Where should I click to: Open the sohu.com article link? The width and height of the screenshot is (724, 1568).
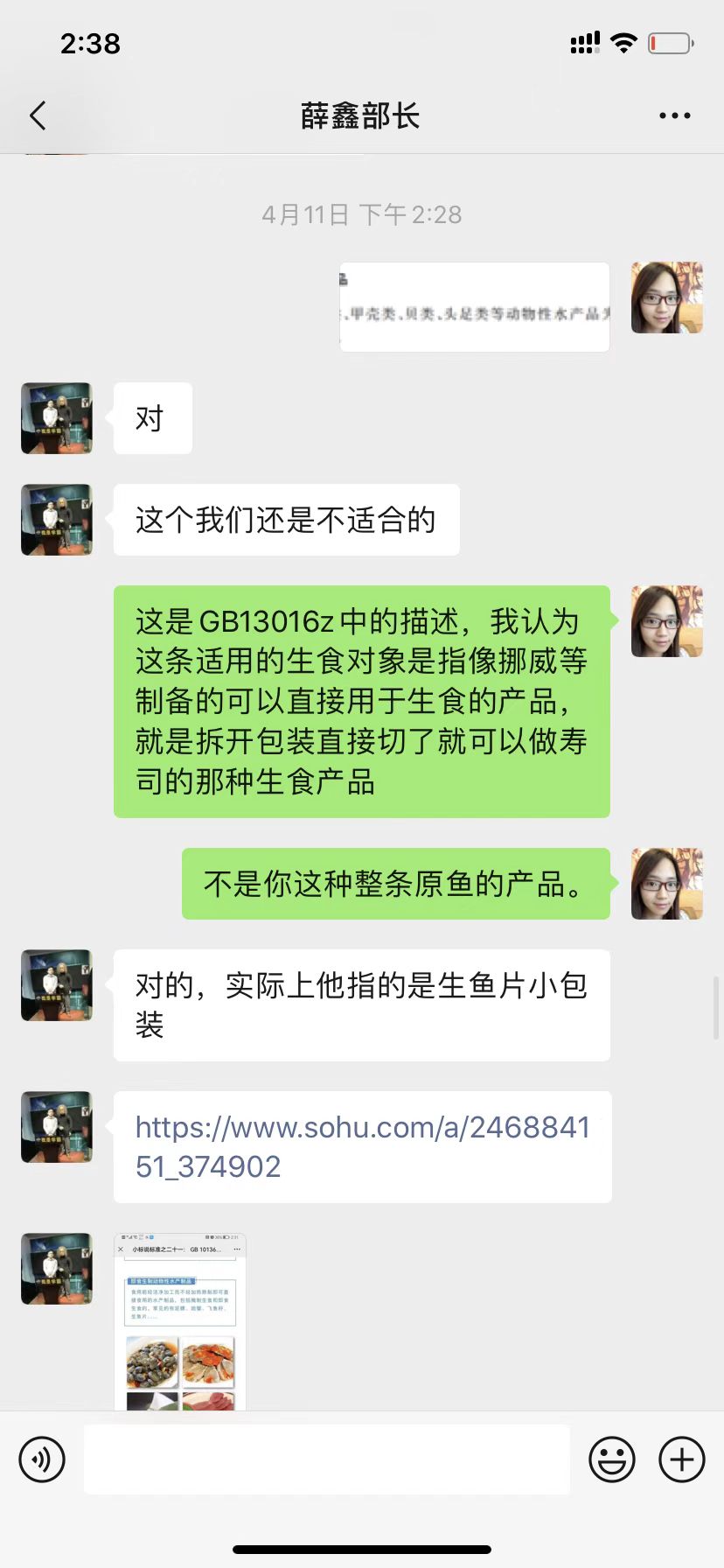pyautogui.click(x=362, y=1146)
